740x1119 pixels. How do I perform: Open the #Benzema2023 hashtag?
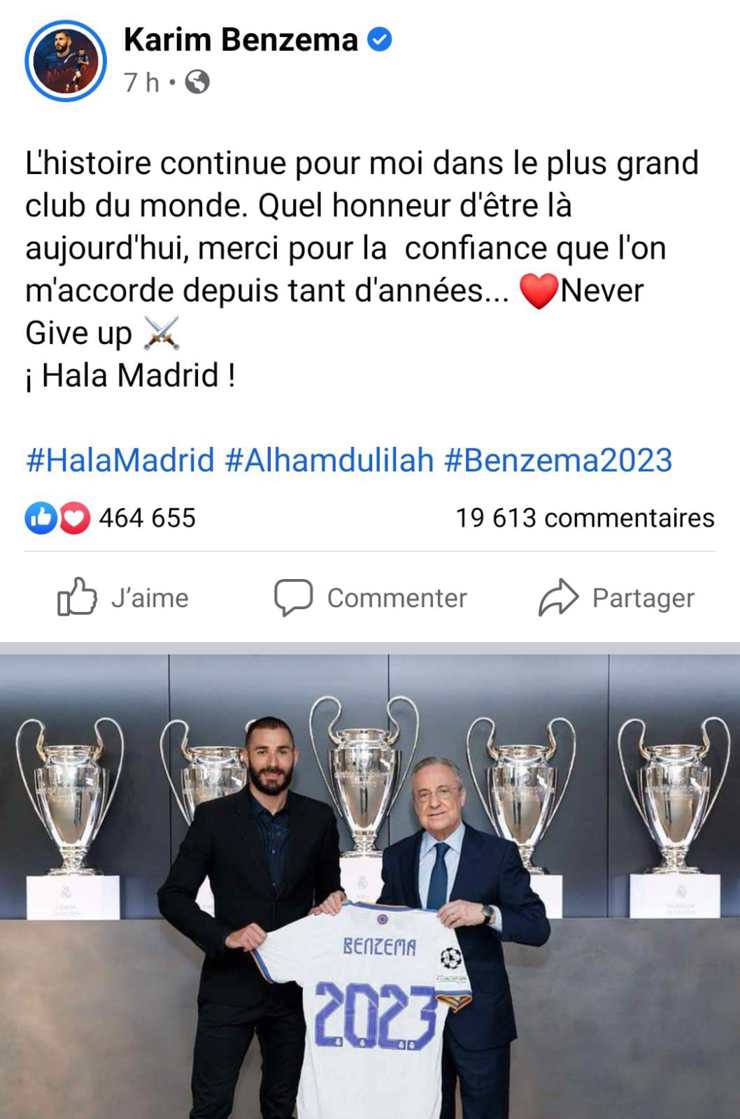tap(557, 460)
